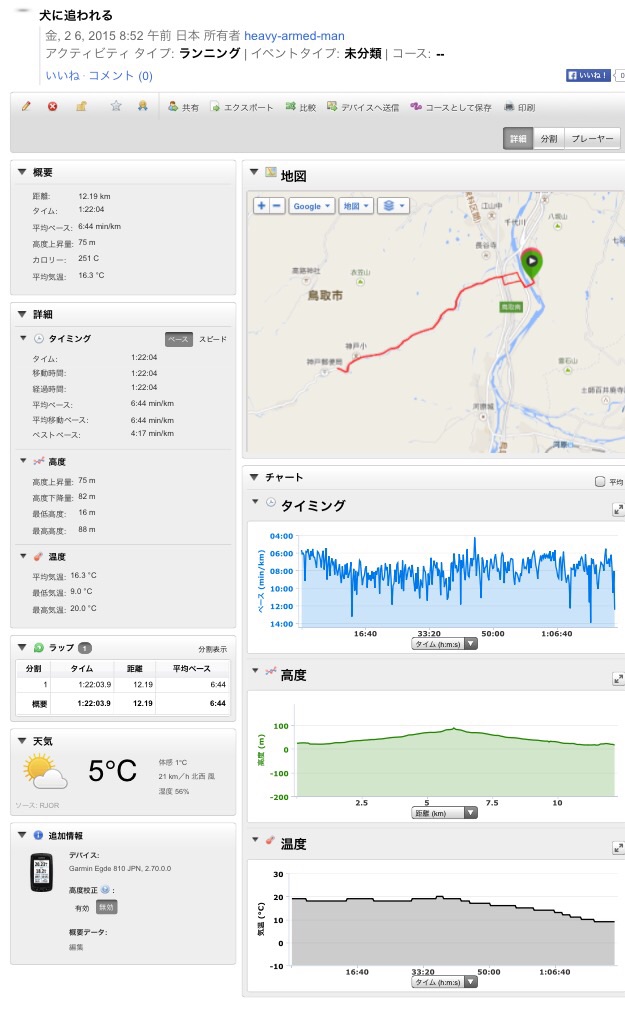Collapse the 概要 summary section
The width and height of the screenshot is (625, 1024).
[22, 172]
